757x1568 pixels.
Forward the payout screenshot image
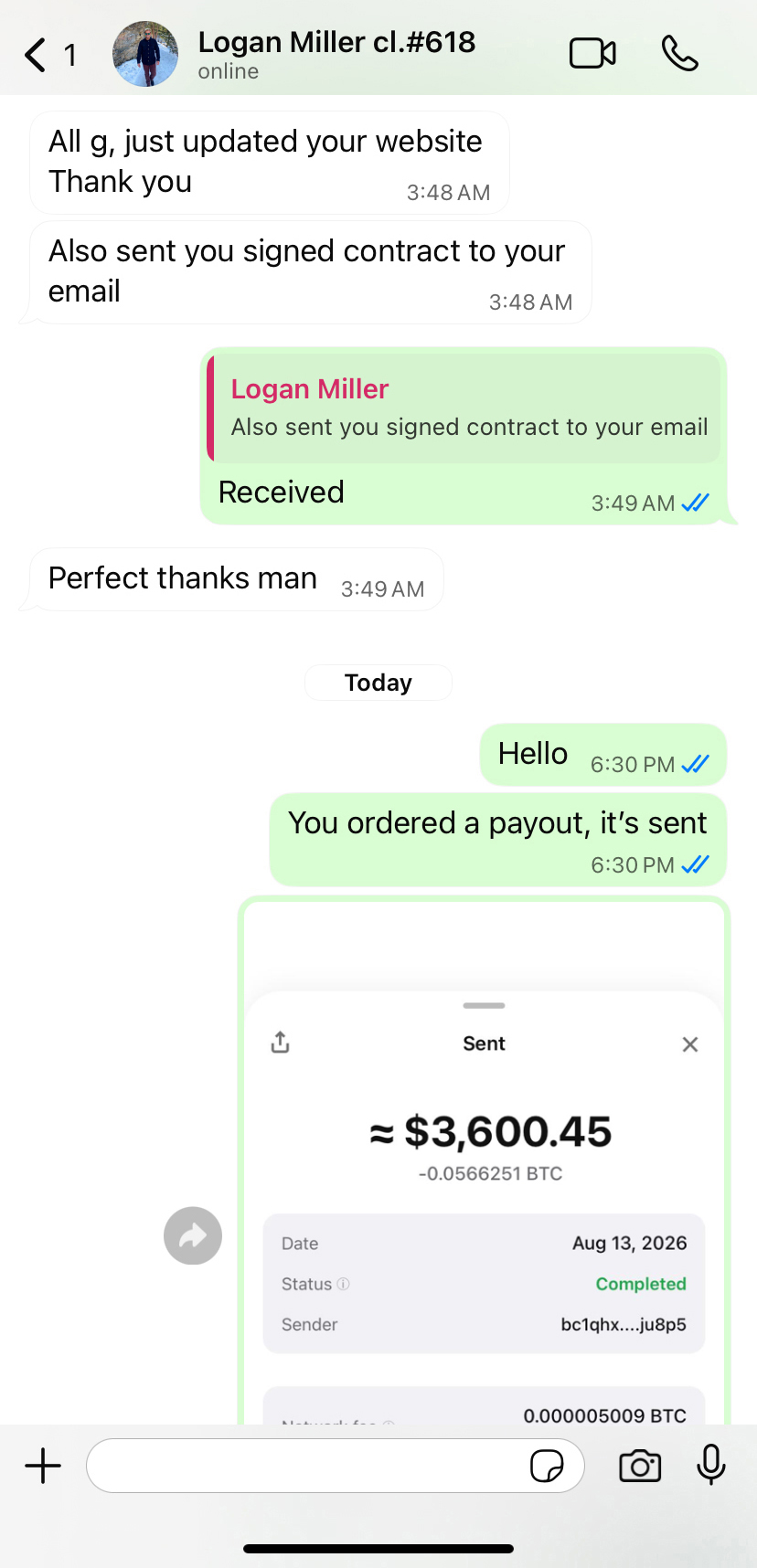[x=193, y=1235]
